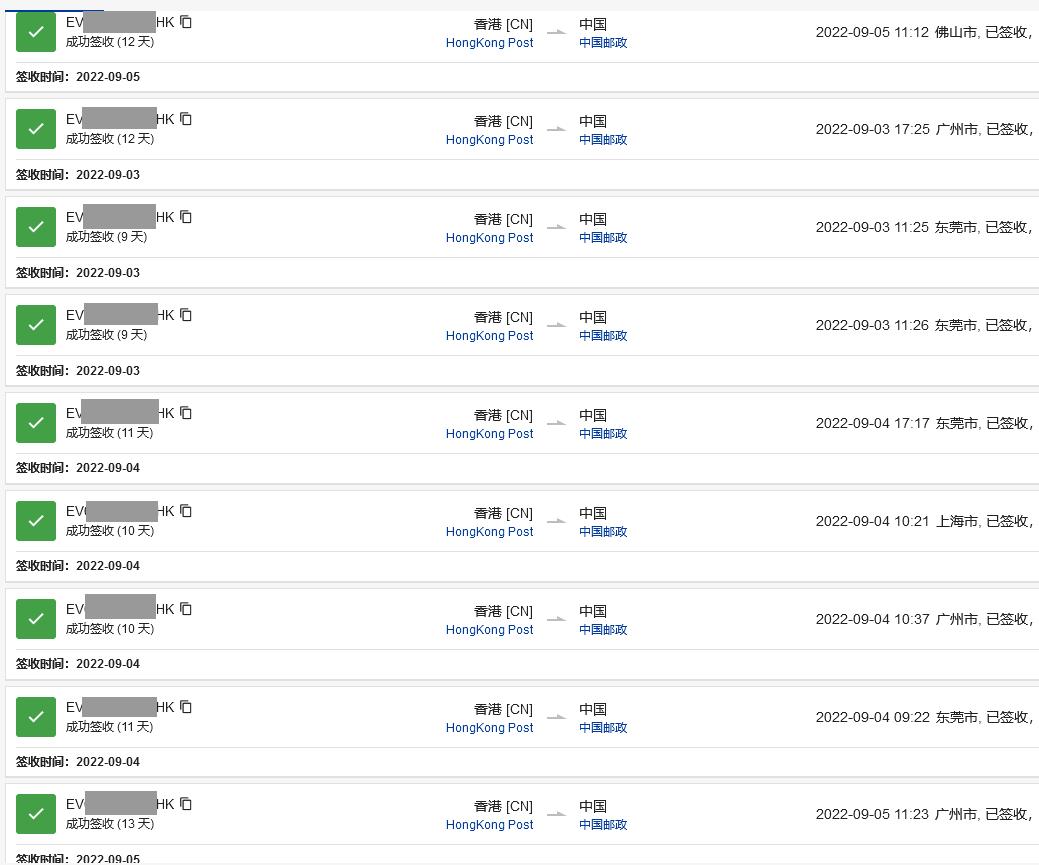
Task: Copy tracking number of the 广州市 11:23 shipment
Action: [x=186, y=804]
